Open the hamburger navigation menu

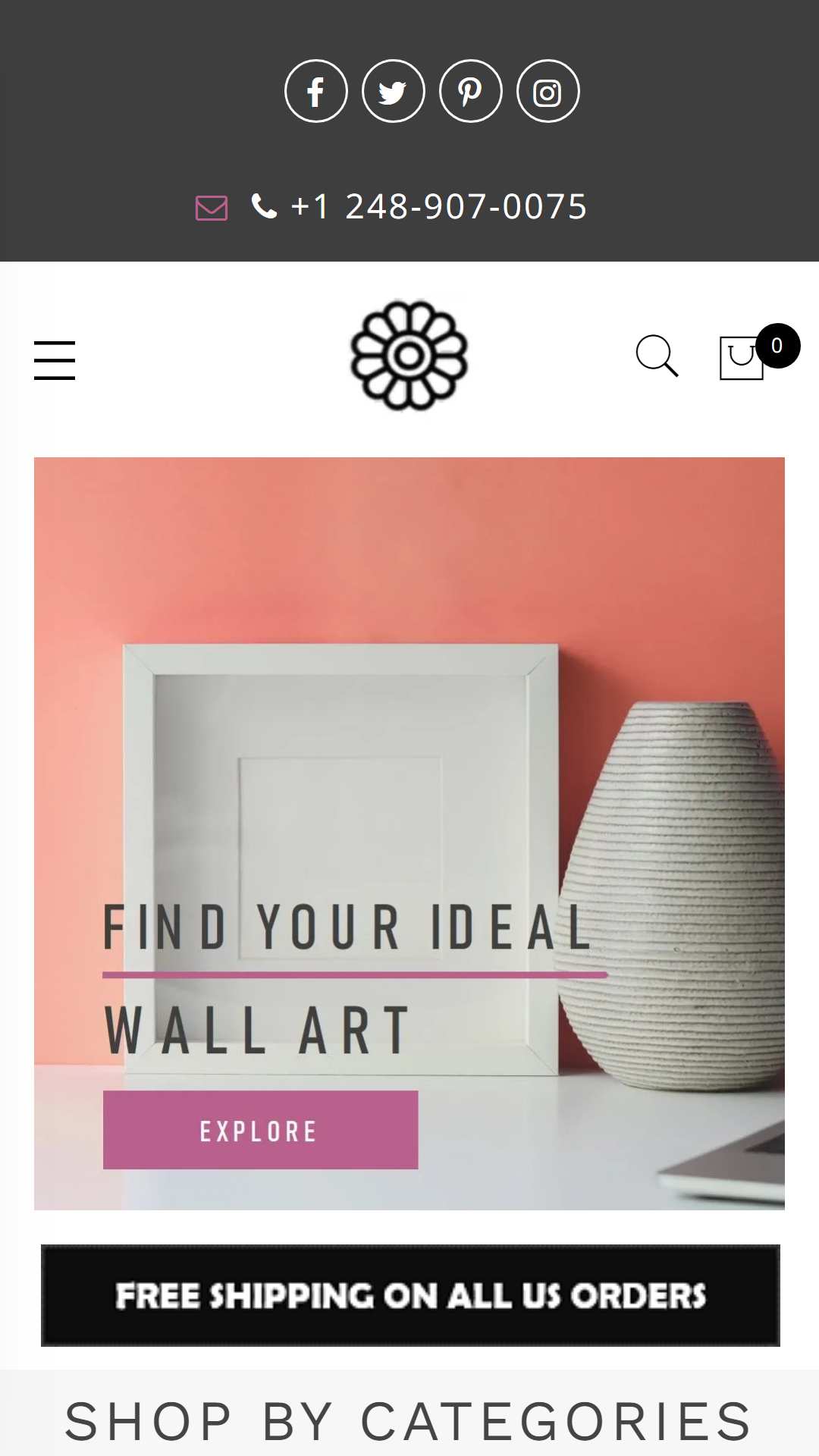[x=55, y=360]
